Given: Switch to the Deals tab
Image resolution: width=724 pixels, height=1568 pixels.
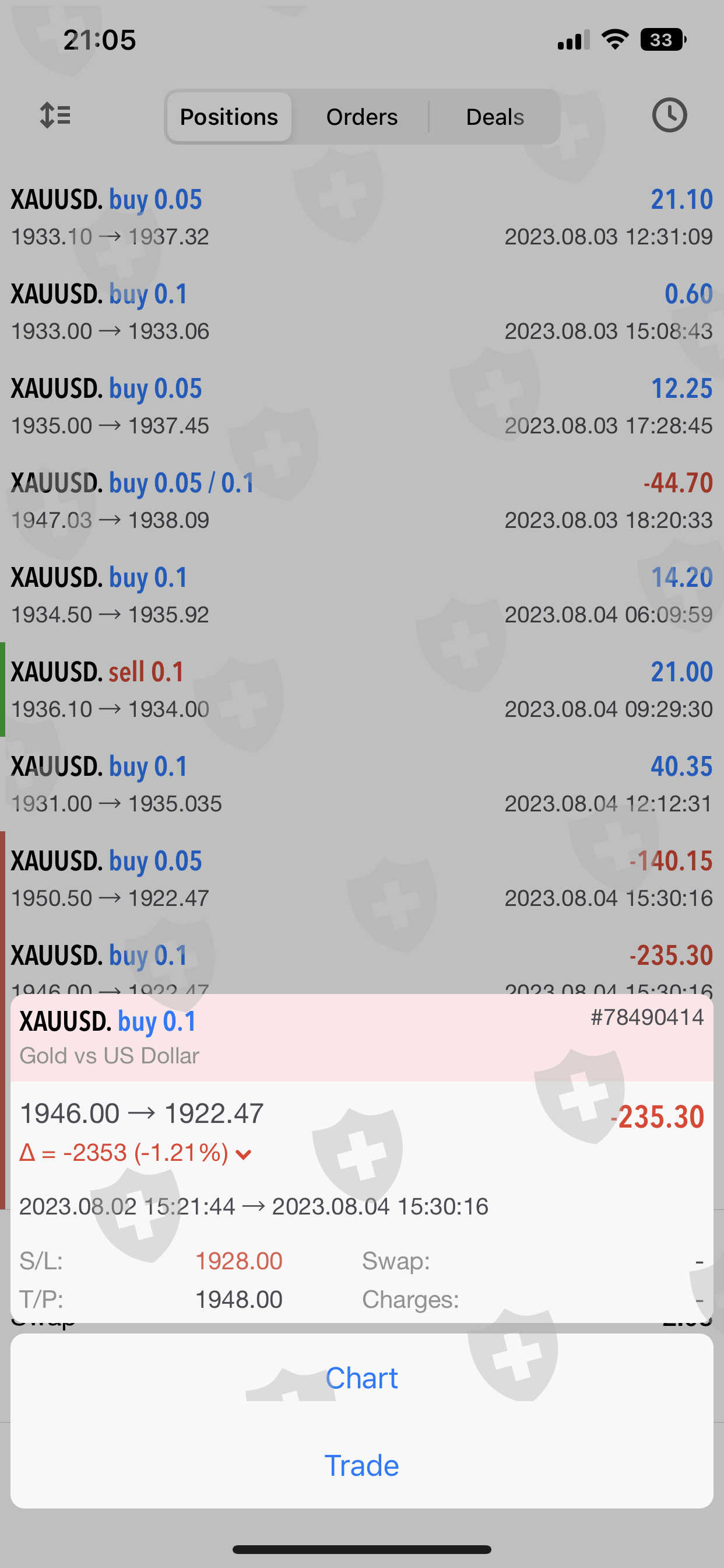Looking at the screenshot, I should tap(495, 117).
